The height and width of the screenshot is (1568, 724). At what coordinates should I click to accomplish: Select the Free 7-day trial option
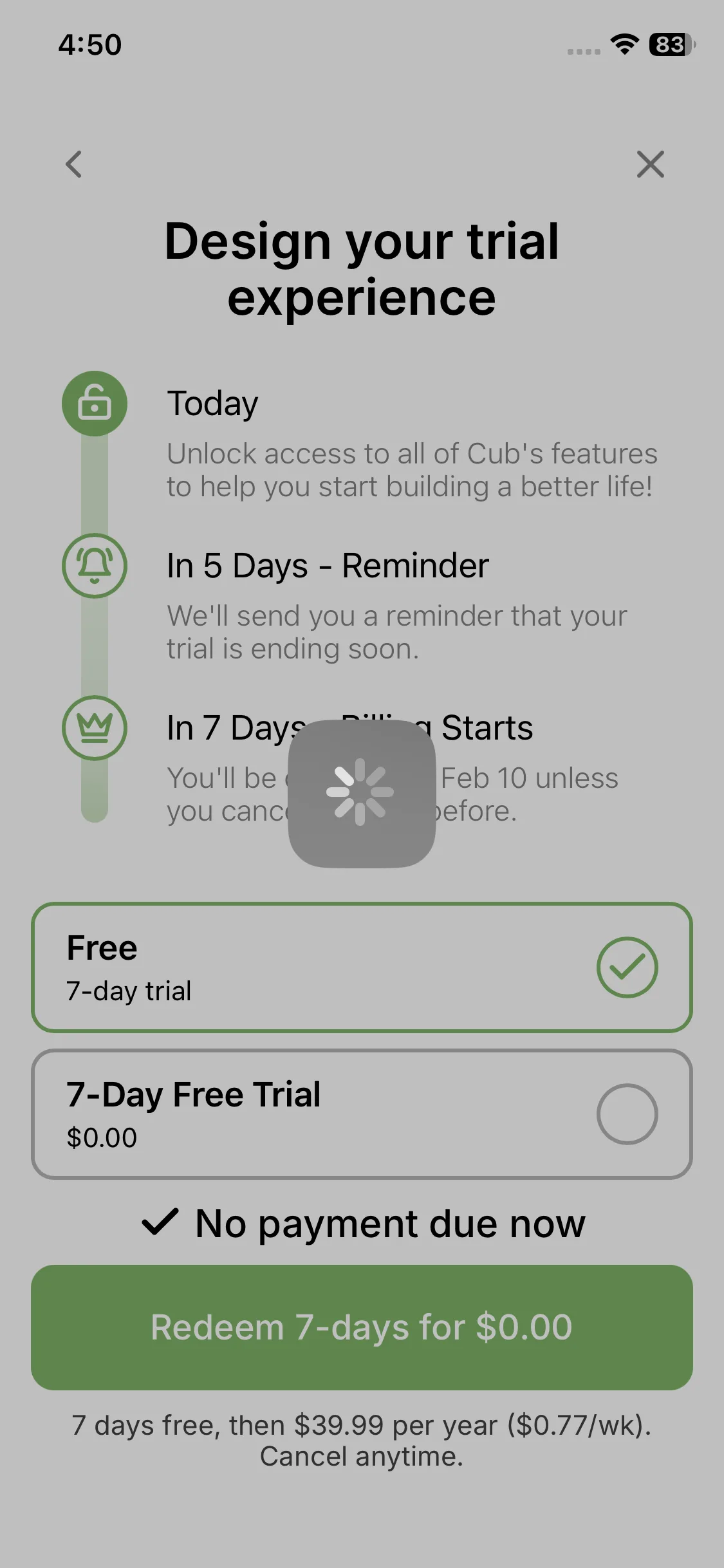pyautogui.click(x=362, y=967)
